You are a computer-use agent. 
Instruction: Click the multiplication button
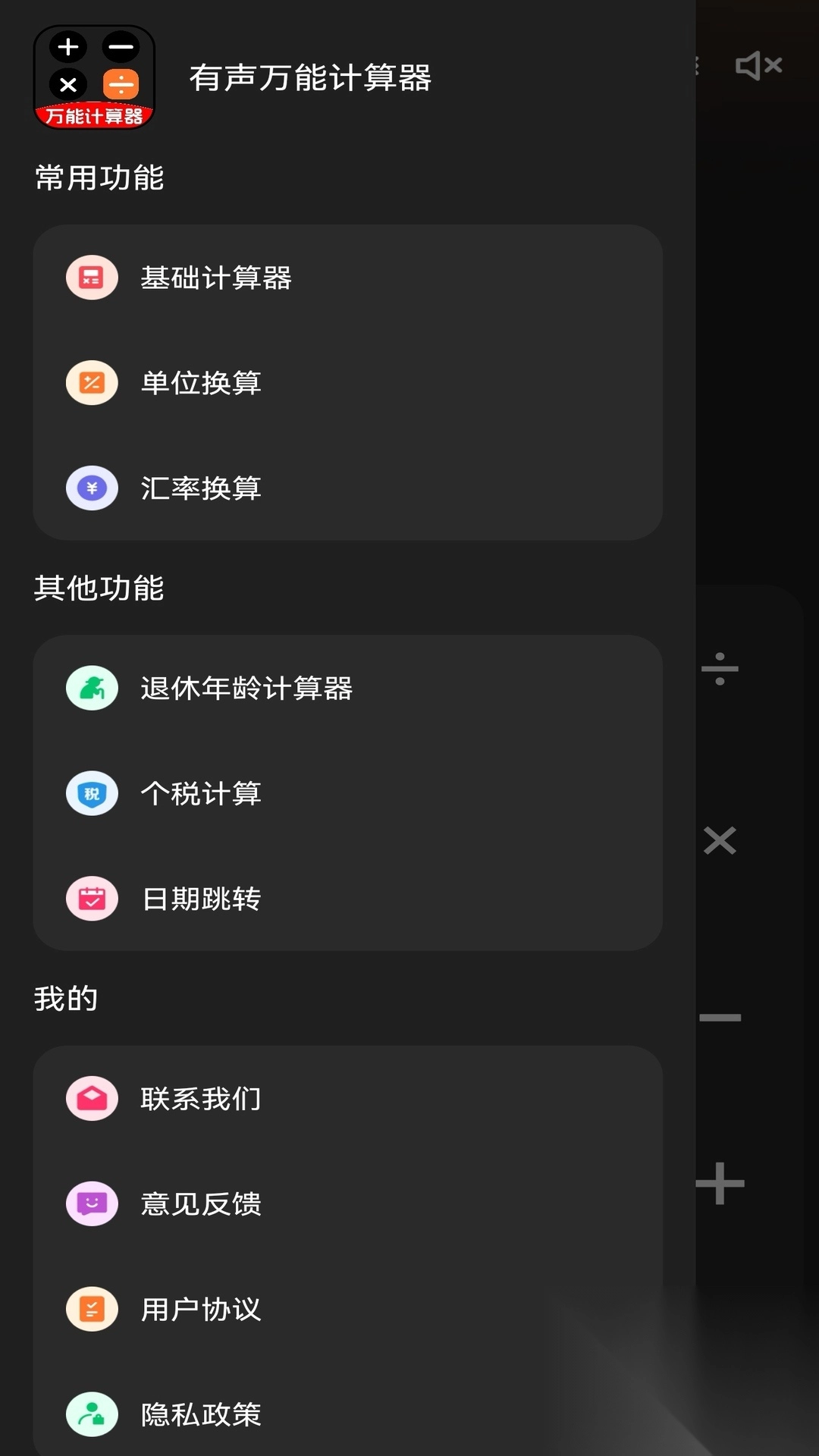[719, 839]
